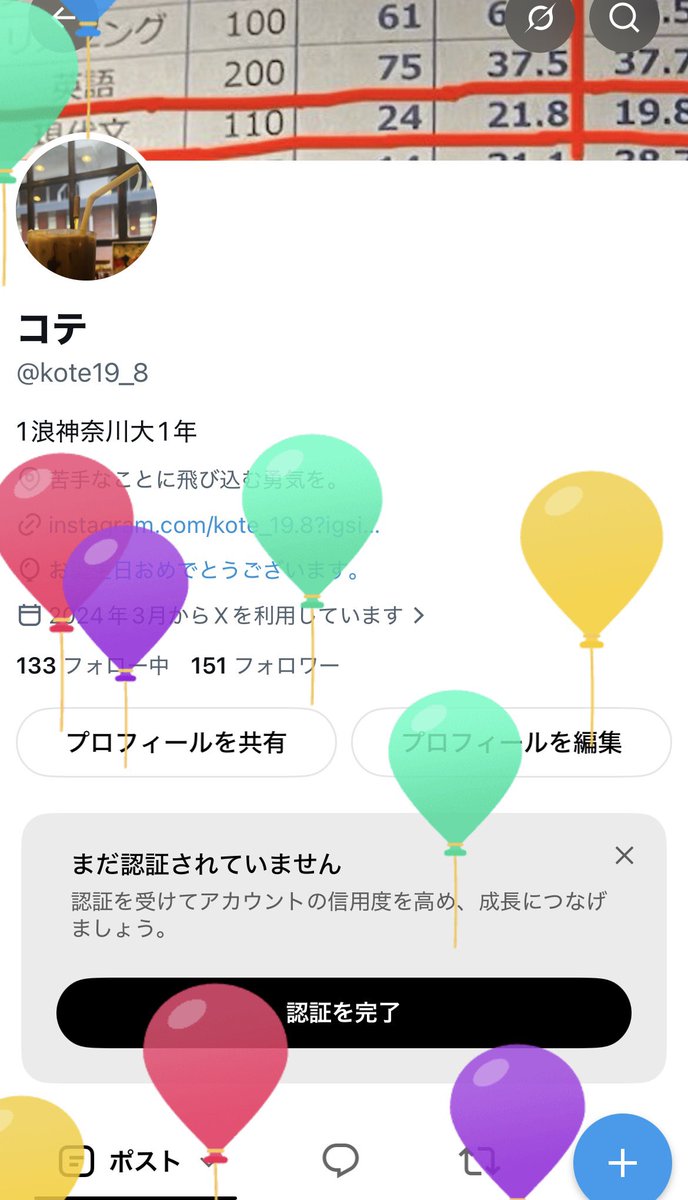Tap the circular Grok icon beside search
Image resolution: width=688 pixels, height=1200 pixels.
[539, 19]
